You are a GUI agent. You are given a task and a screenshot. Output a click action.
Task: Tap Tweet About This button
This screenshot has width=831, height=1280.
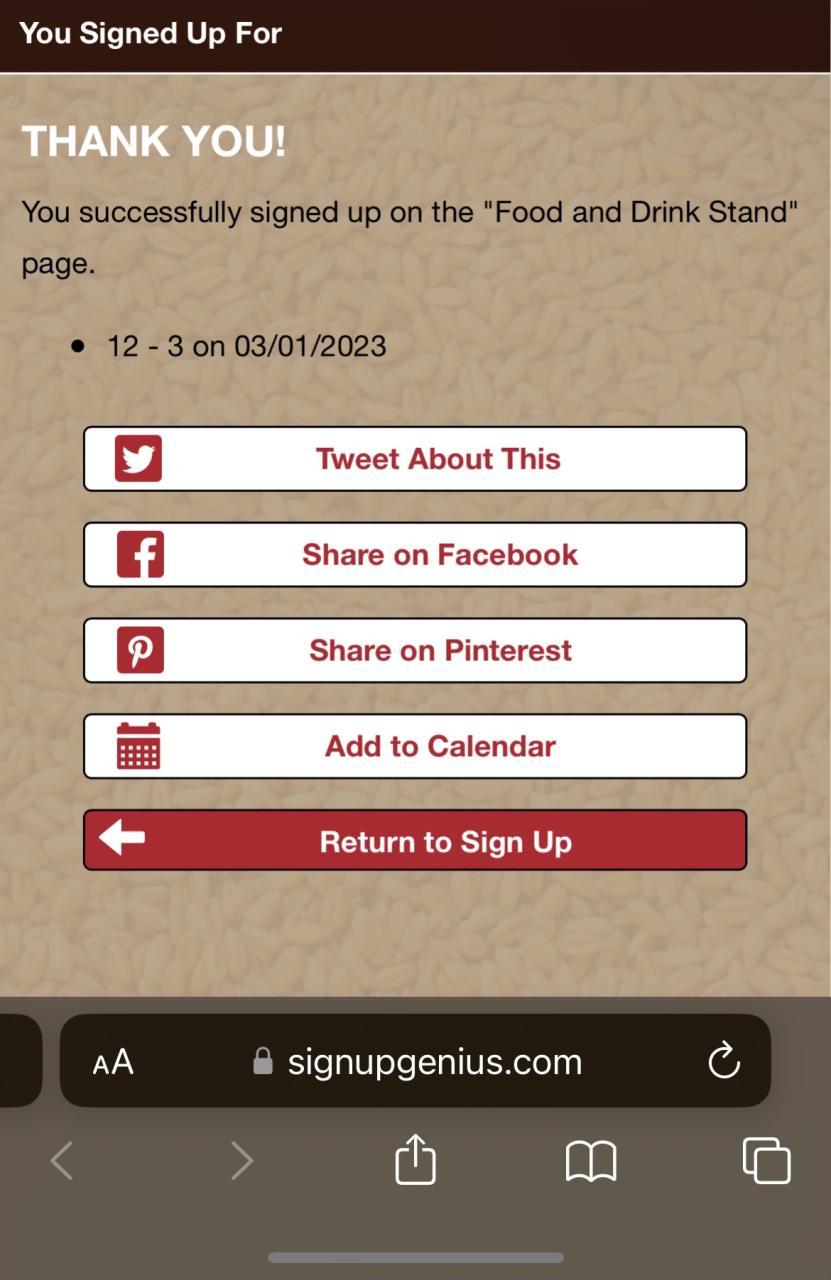pos(414,459)
